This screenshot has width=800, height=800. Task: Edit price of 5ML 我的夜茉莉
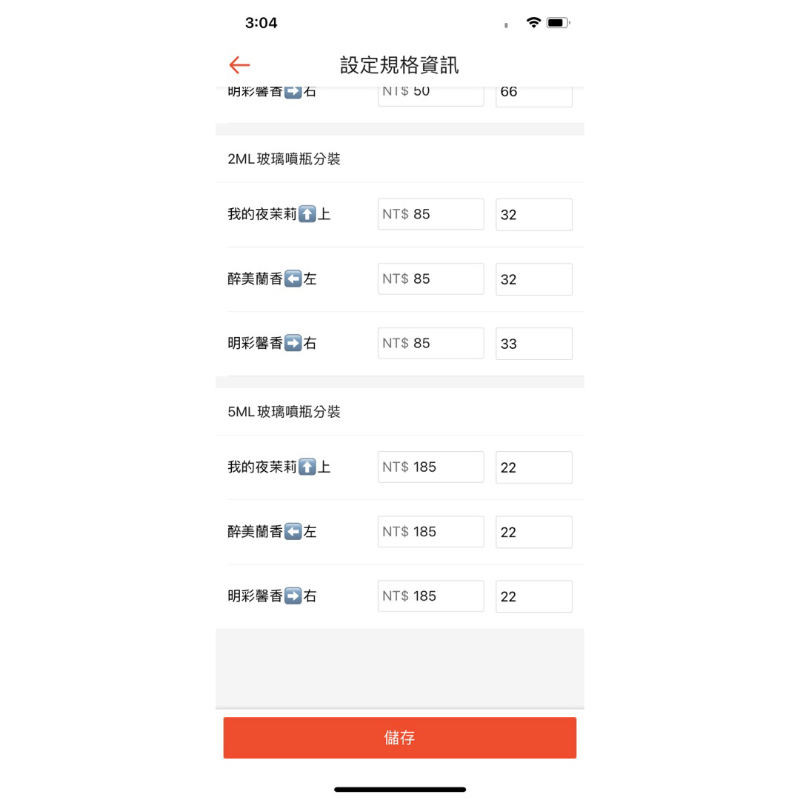click(431, 467)
